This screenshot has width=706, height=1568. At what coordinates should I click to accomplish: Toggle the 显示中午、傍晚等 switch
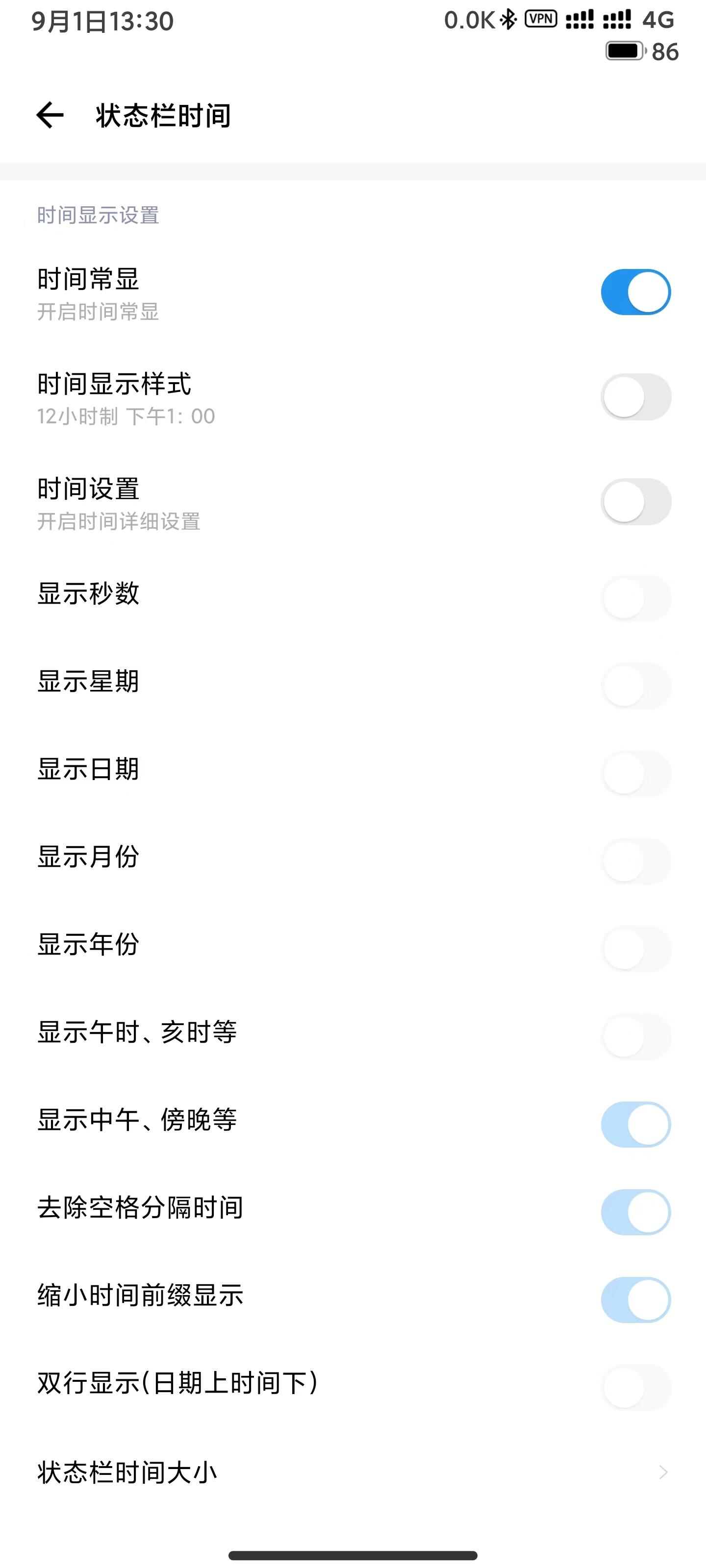pos(635,1124)
